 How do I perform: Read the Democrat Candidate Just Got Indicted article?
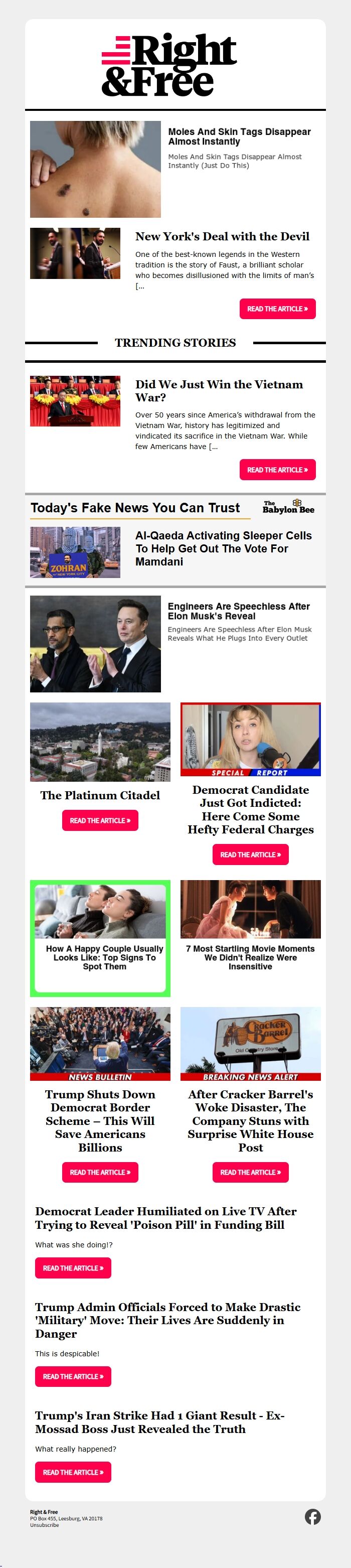tap(250, 854)
